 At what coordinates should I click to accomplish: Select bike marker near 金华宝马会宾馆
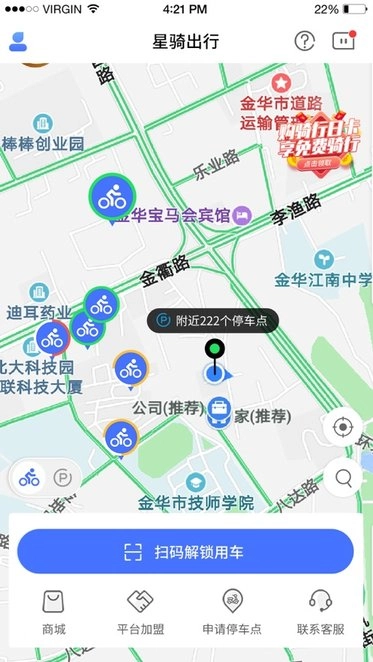point(112,198)
